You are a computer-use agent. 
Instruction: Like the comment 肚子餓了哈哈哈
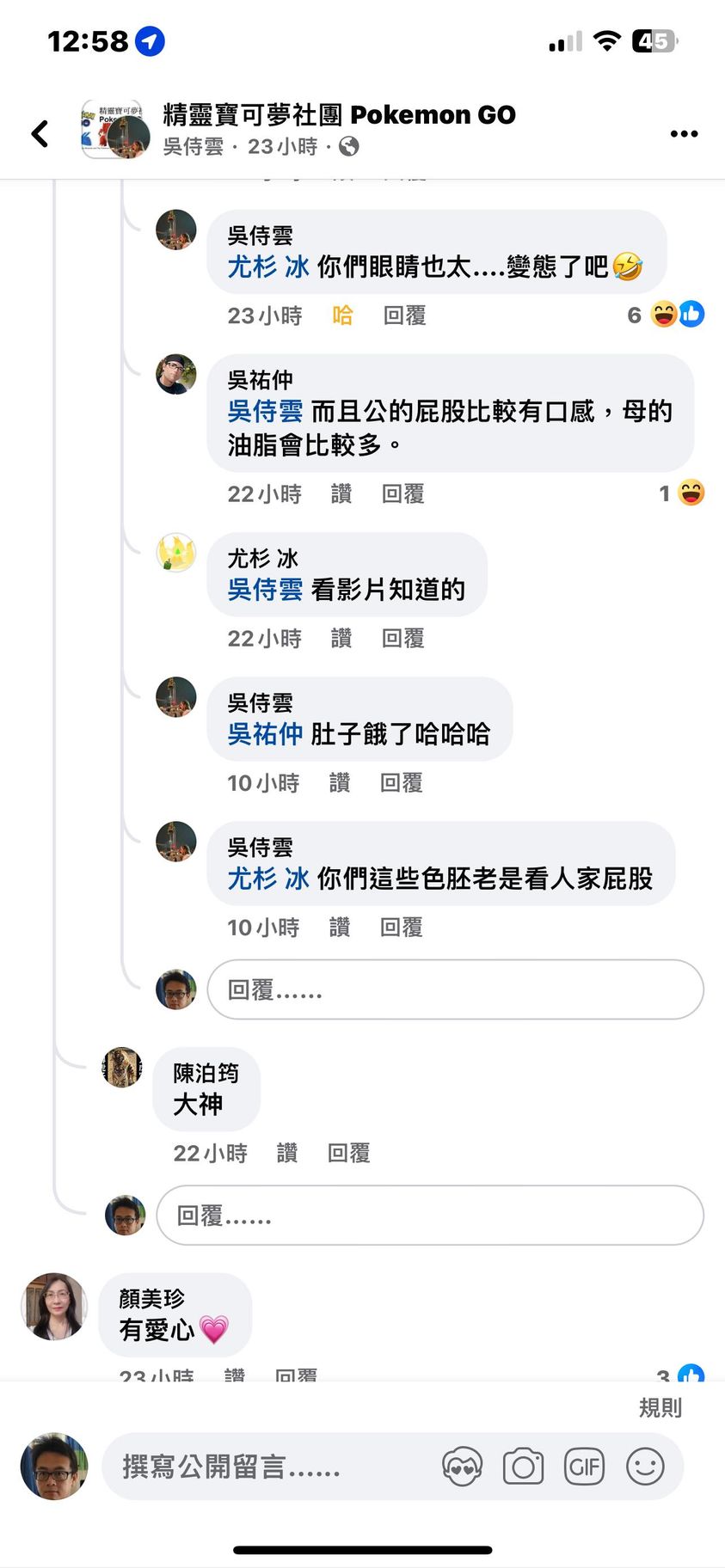340,782
